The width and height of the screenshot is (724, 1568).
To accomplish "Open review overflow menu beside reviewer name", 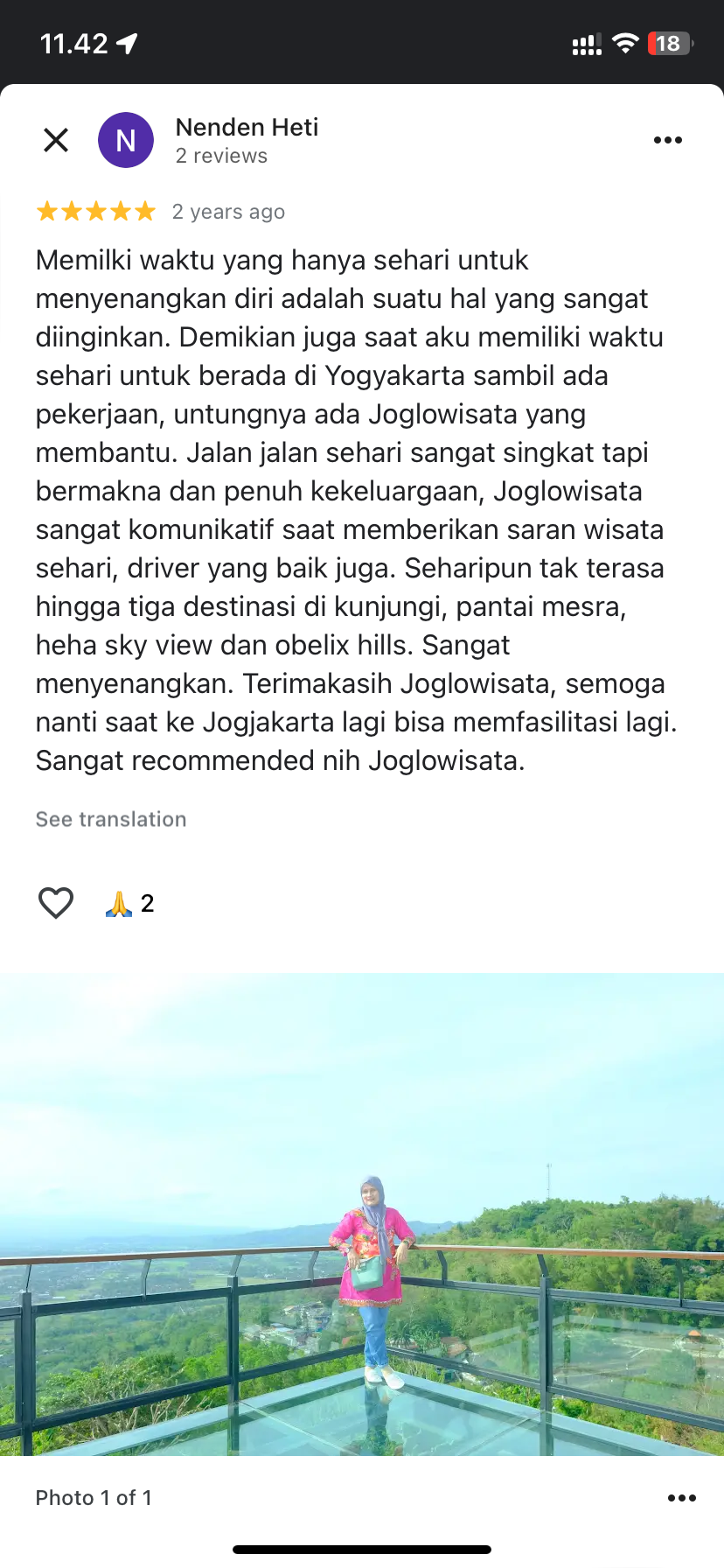I will 667,140.
